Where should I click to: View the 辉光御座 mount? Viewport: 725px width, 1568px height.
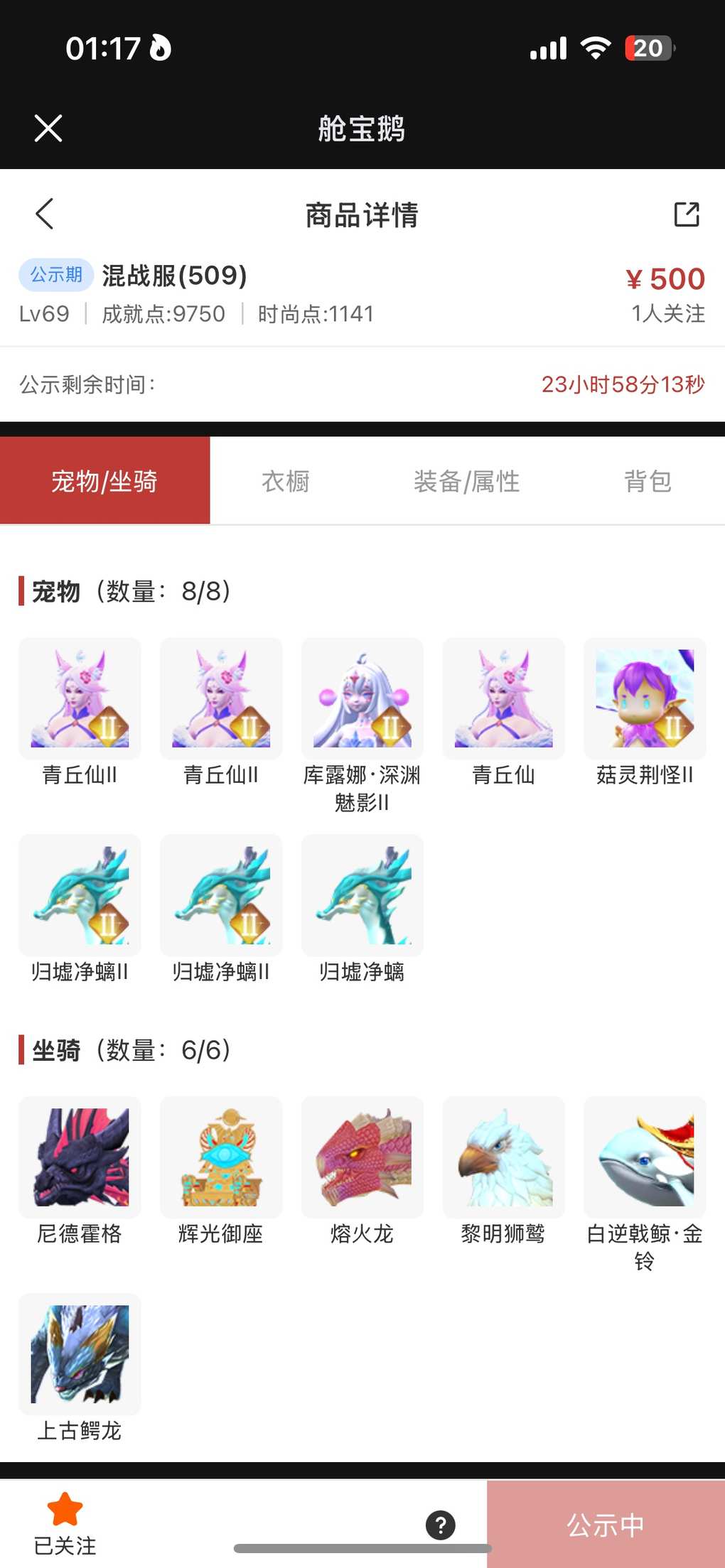coord(221,1157)
